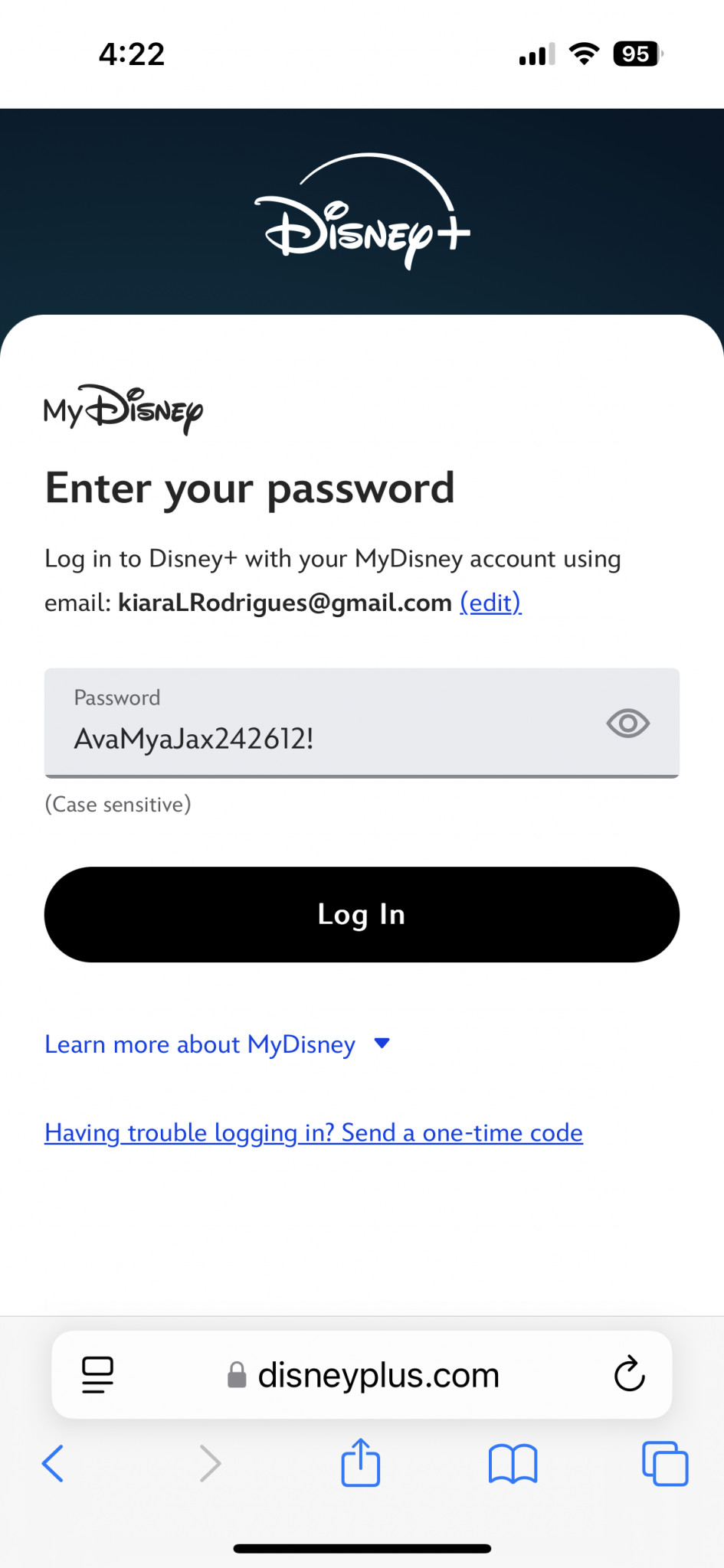Expand Learn more about MyDisney
The width and height of the screenshot is (724, 1568).
tap(218, 1044)
